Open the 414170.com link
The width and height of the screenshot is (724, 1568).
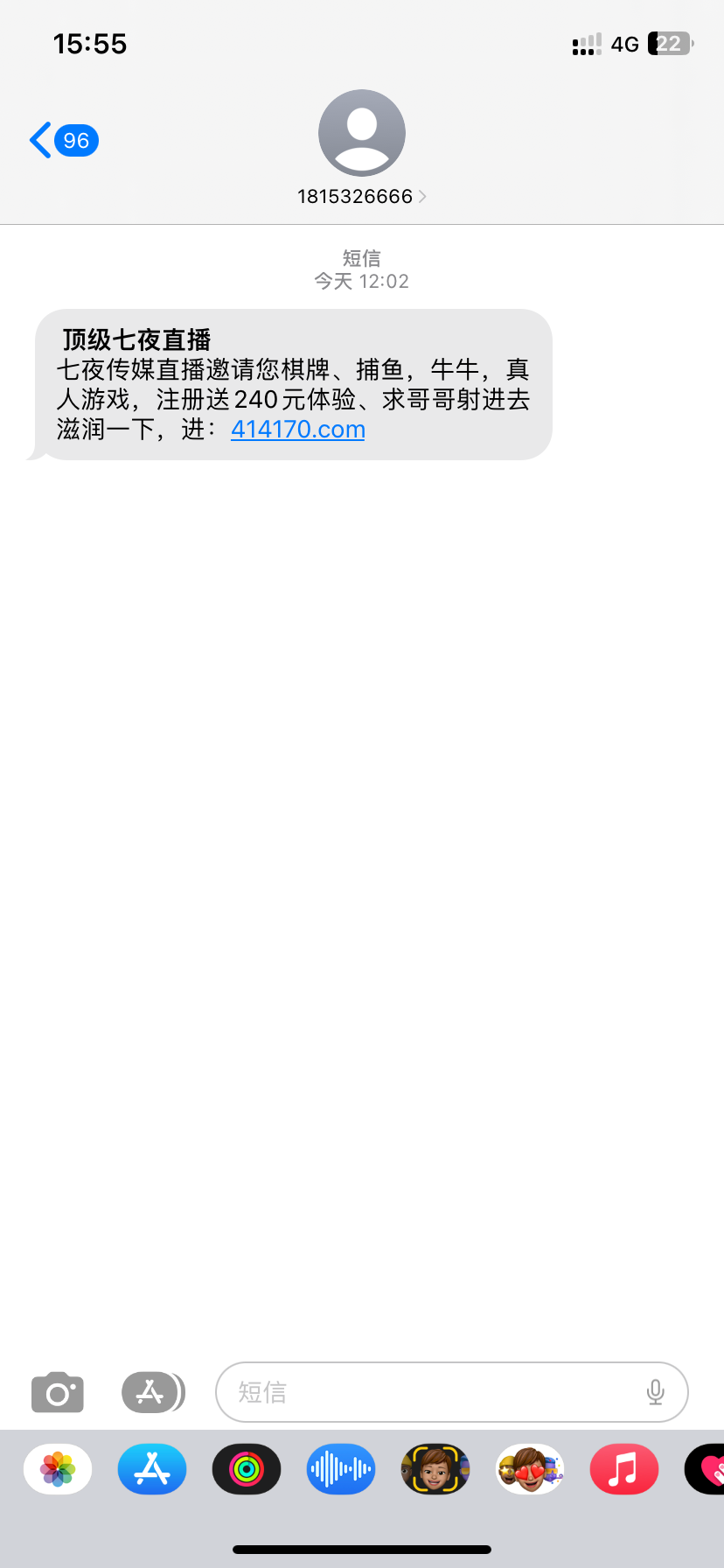tap(297, 430)
